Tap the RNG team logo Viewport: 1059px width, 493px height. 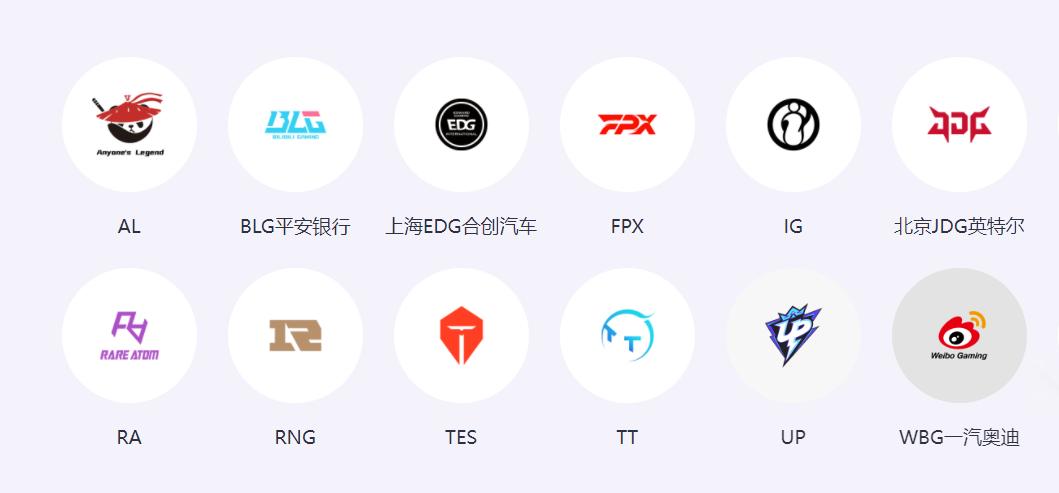(x=295, y=336)
